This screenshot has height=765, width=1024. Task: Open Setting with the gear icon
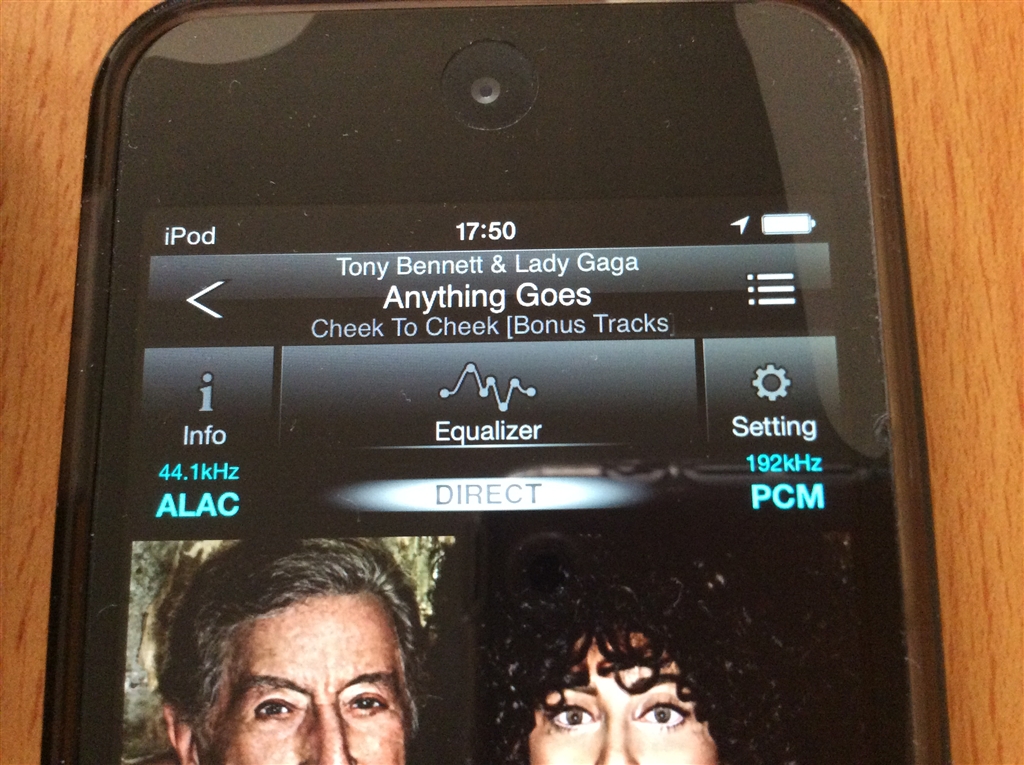point(772,400)
